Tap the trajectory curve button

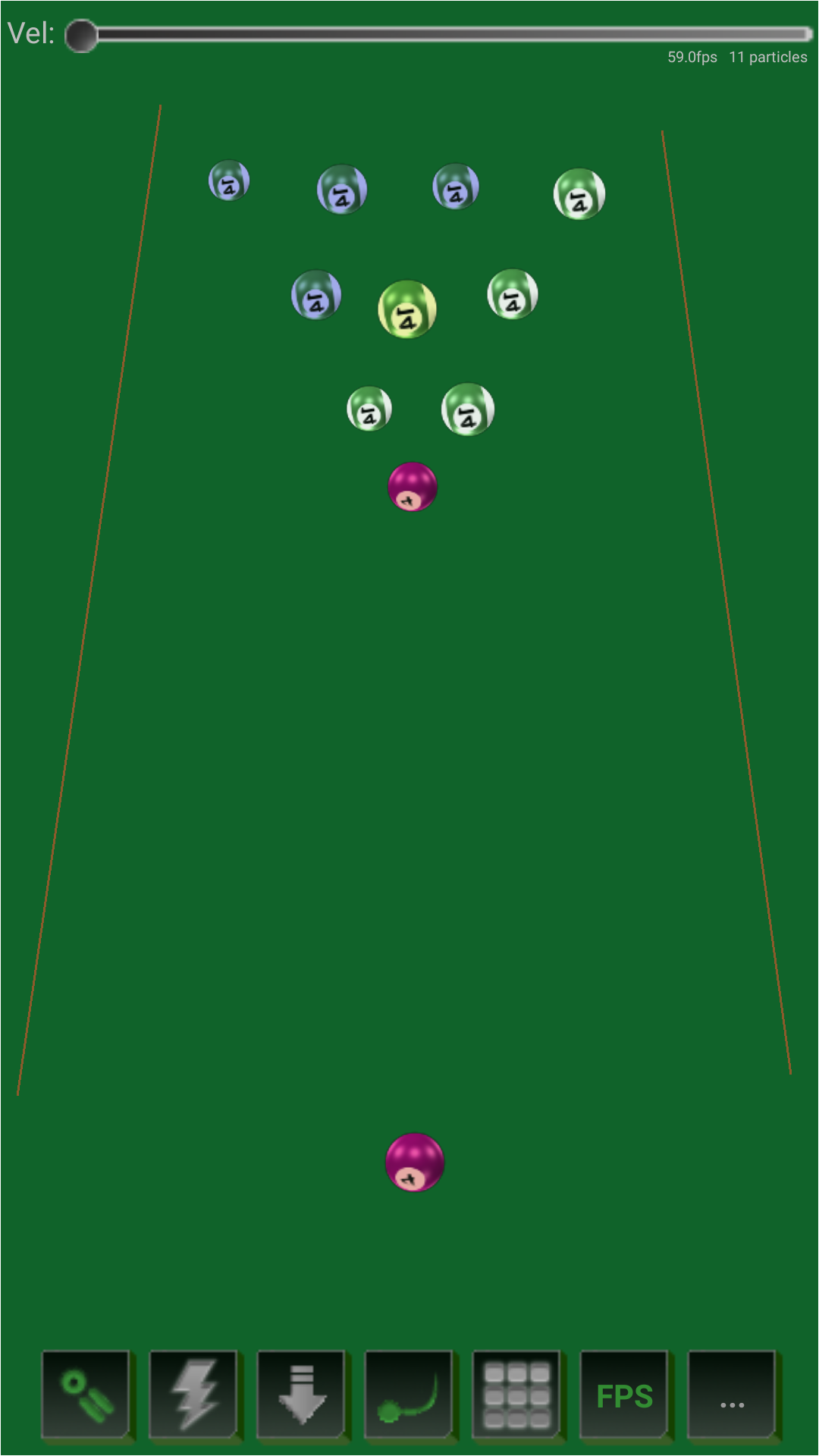click(409, 1394)
